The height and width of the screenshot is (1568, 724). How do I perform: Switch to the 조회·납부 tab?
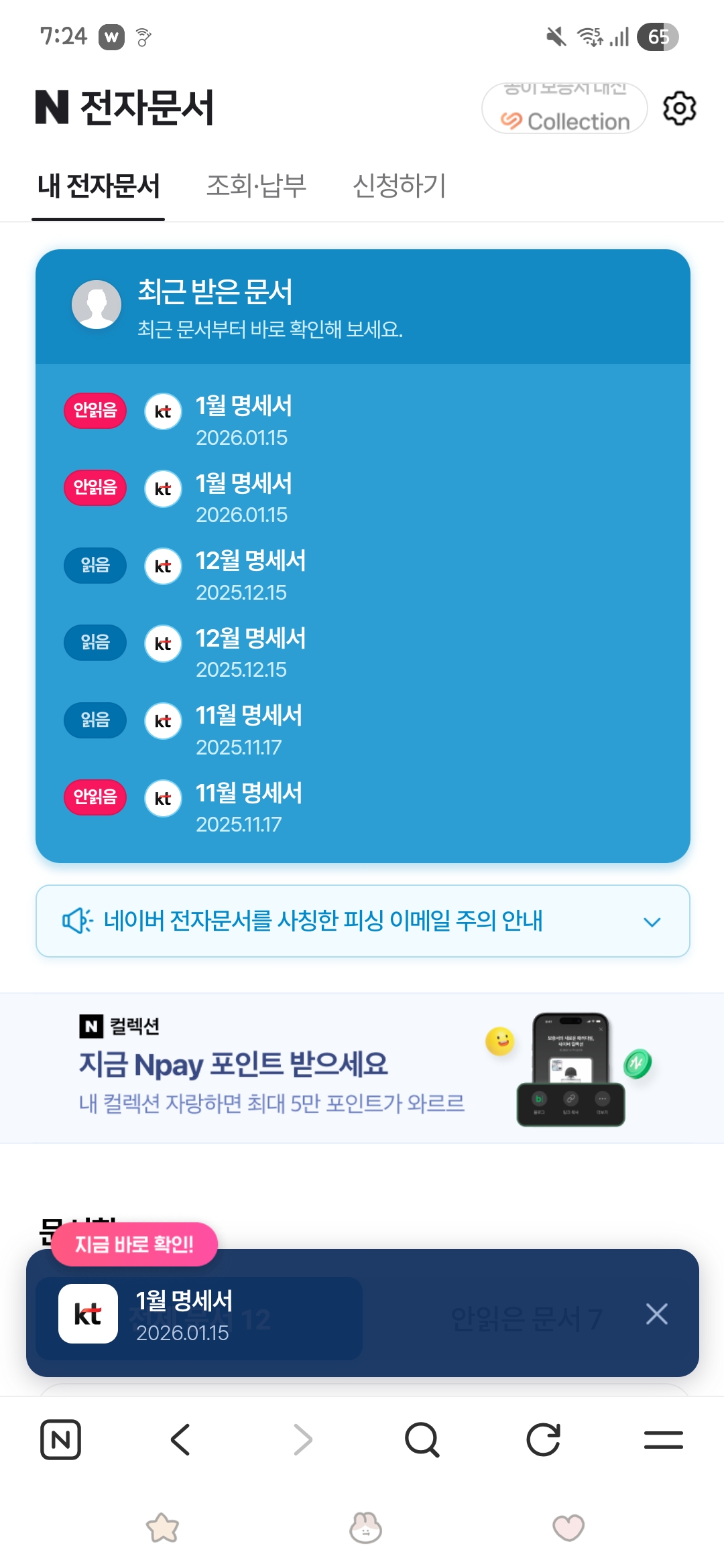[x=256, y=186]
